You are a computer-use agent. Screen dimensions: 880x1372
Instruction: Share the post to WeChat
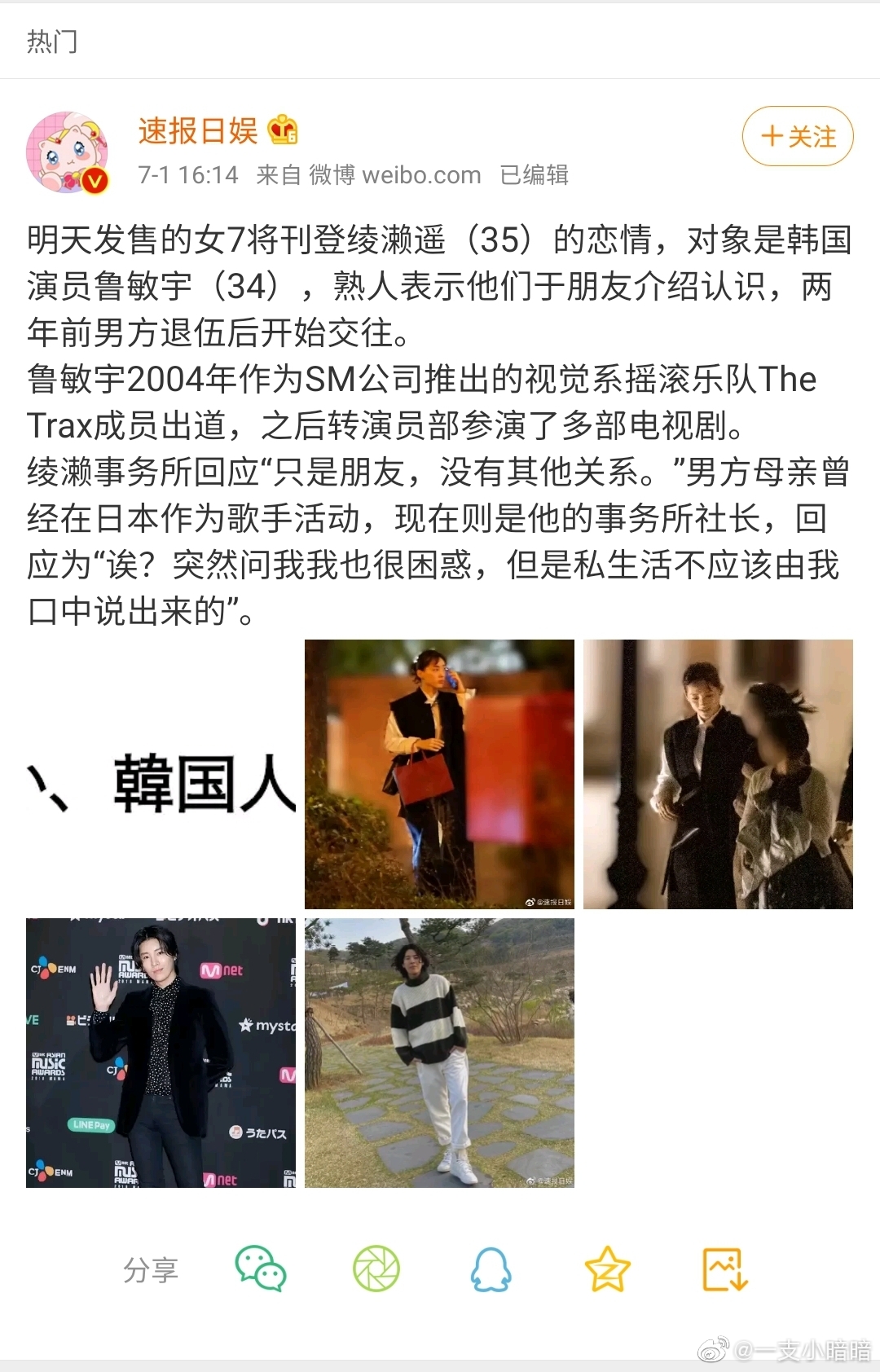click(x=260, y=1269)
